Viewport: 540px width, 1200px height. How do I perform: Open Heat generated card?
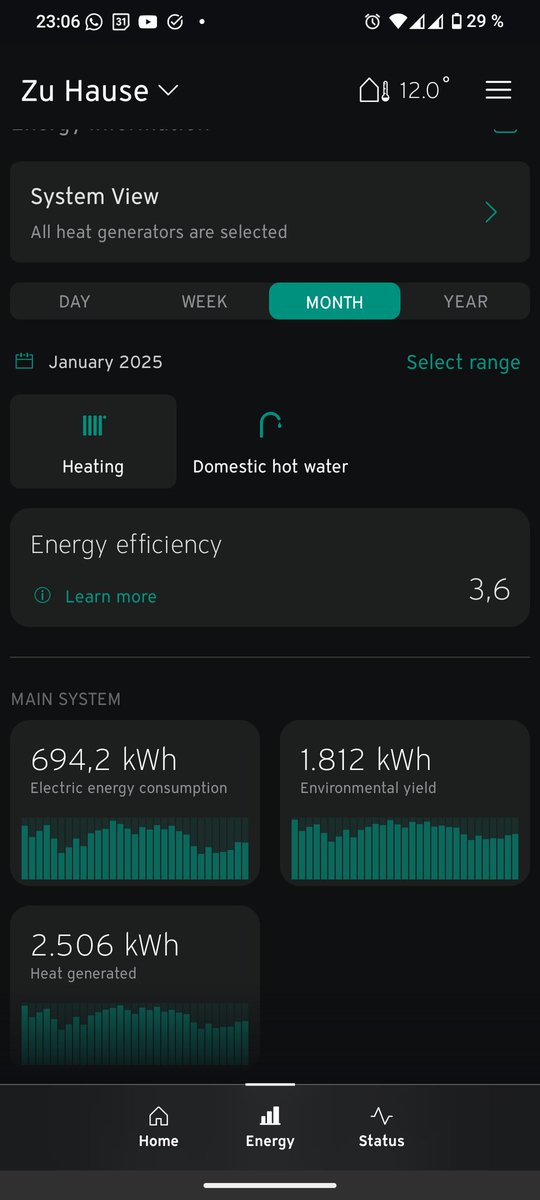(135, 986)
